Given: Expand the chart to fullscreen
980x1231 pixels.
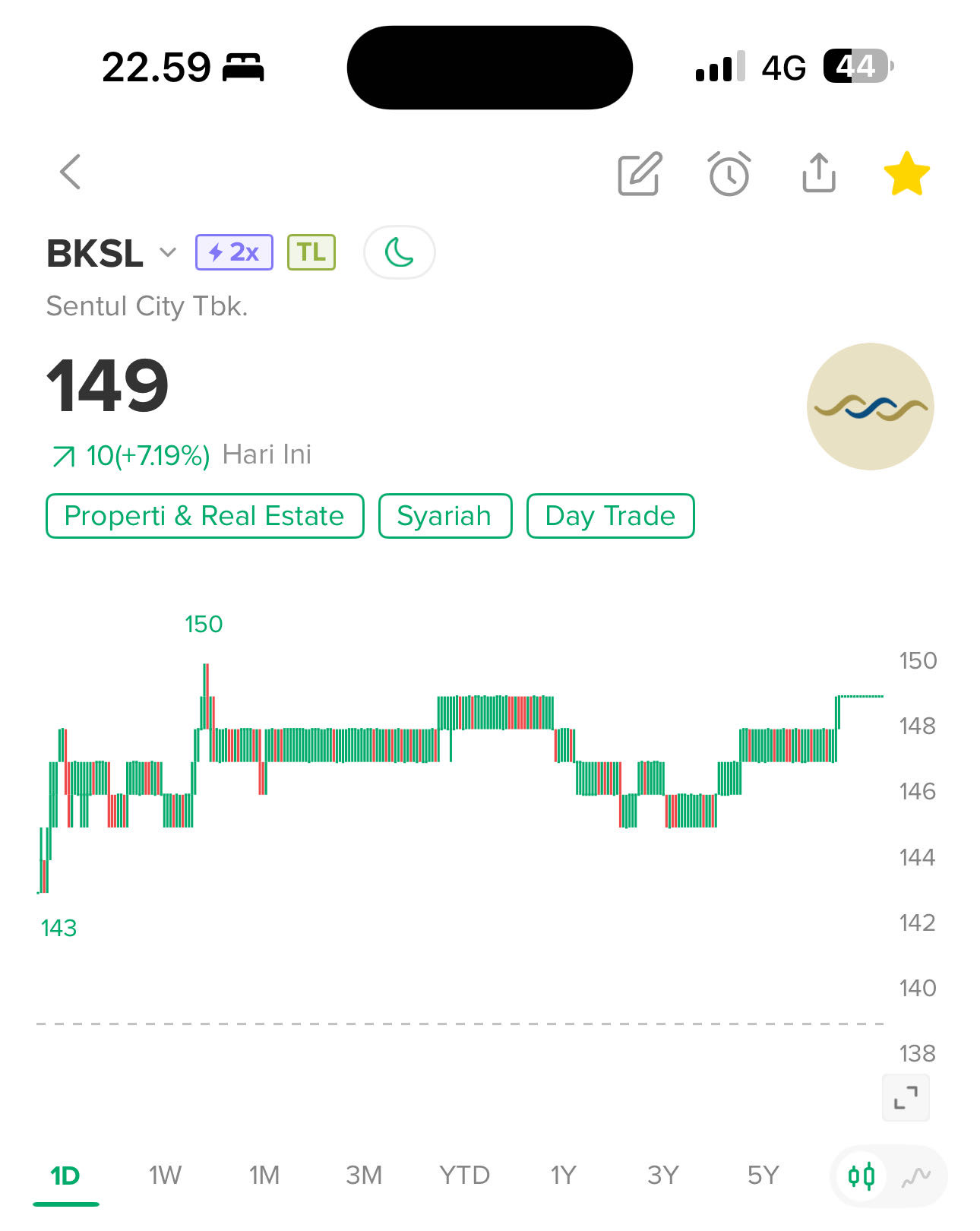Looking at the screenshot, I should (906, 1097).
